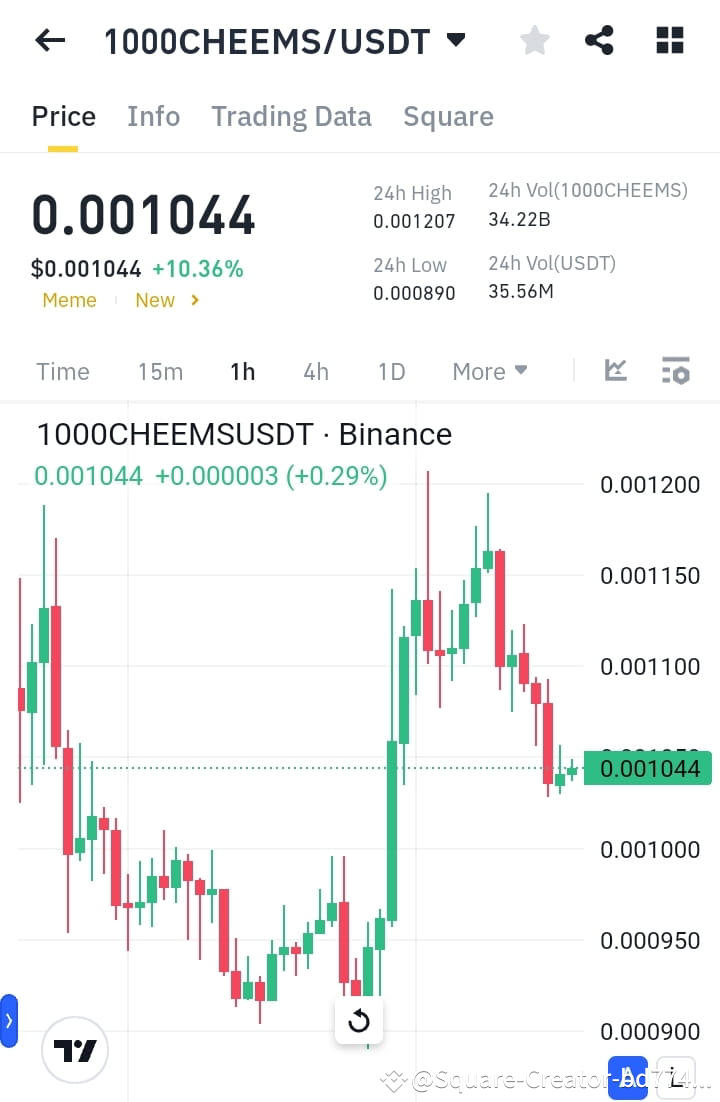Viewport: 720px width, 1102px height.
Task: Select the Info tab
Action: pyautogui.click(x=153, y=116)
